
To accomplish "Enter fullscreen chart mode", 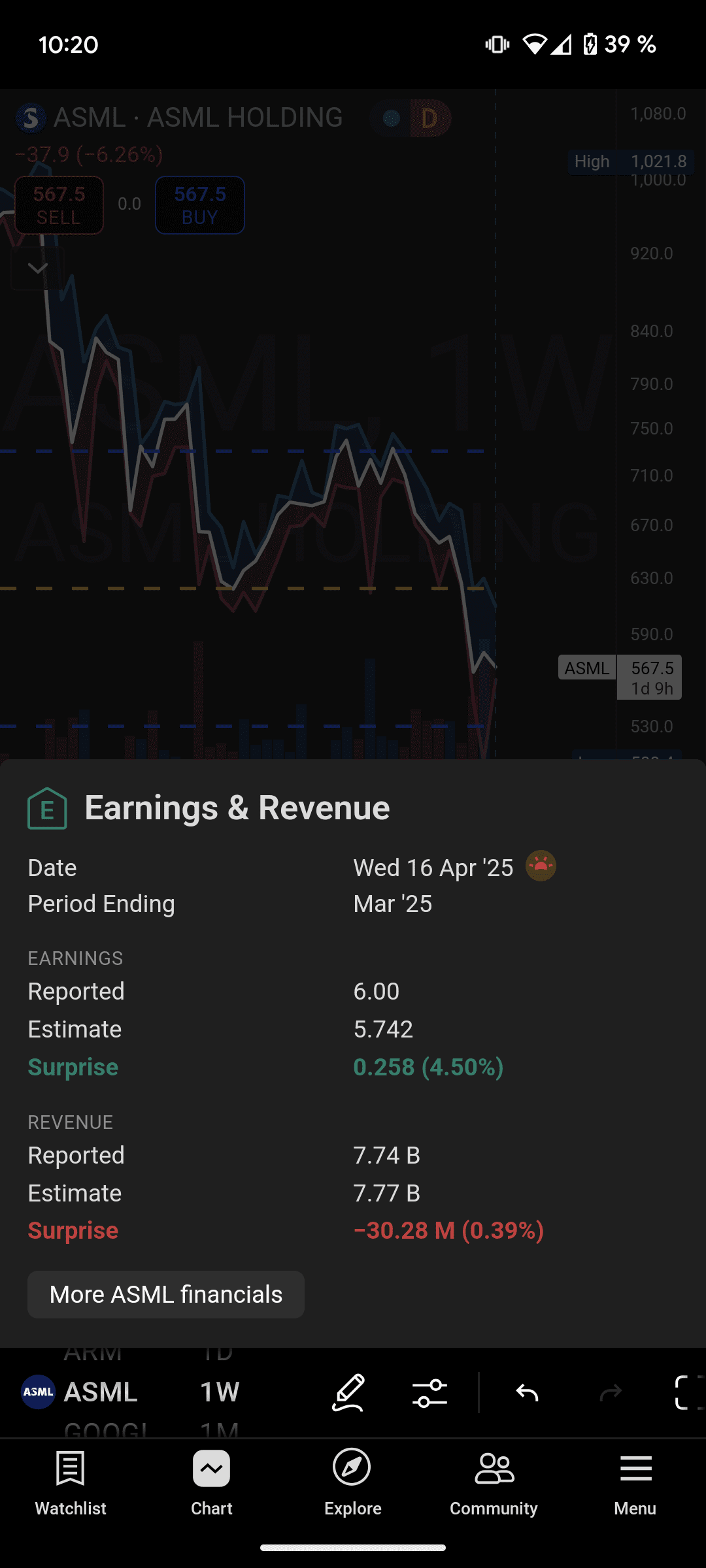I will tap(688, 1392).
